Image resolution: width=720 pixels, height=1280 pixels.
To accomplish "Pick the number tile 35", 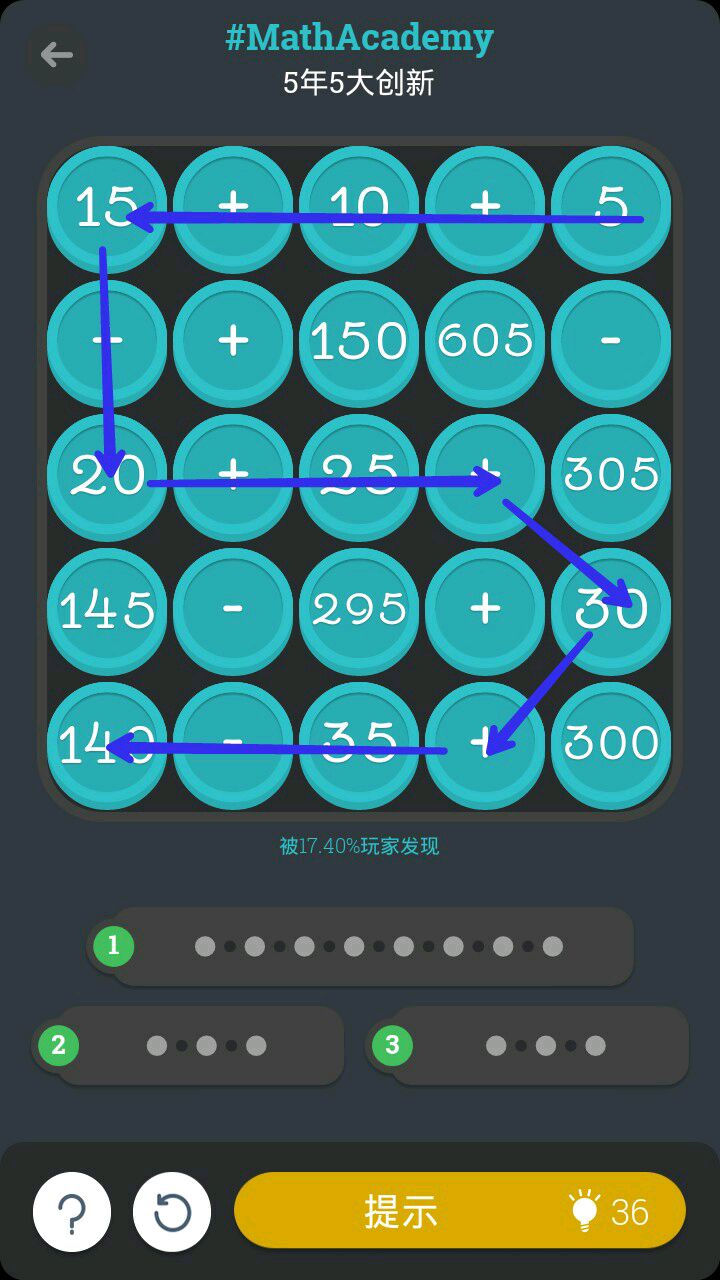I will pos(359,743).
